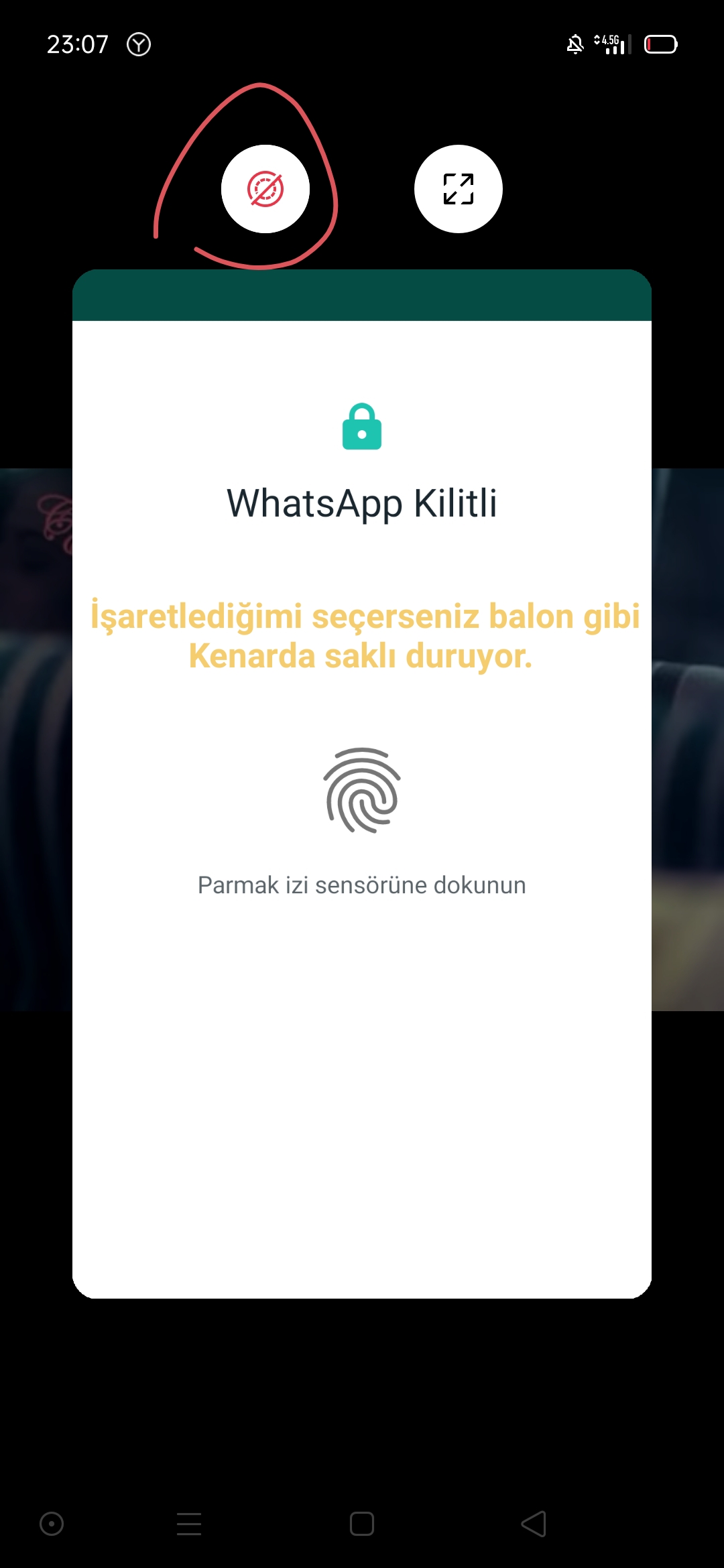The image size is (724, 1568).
Task: Open the recent apps menu button
Action: [189, 1524]
